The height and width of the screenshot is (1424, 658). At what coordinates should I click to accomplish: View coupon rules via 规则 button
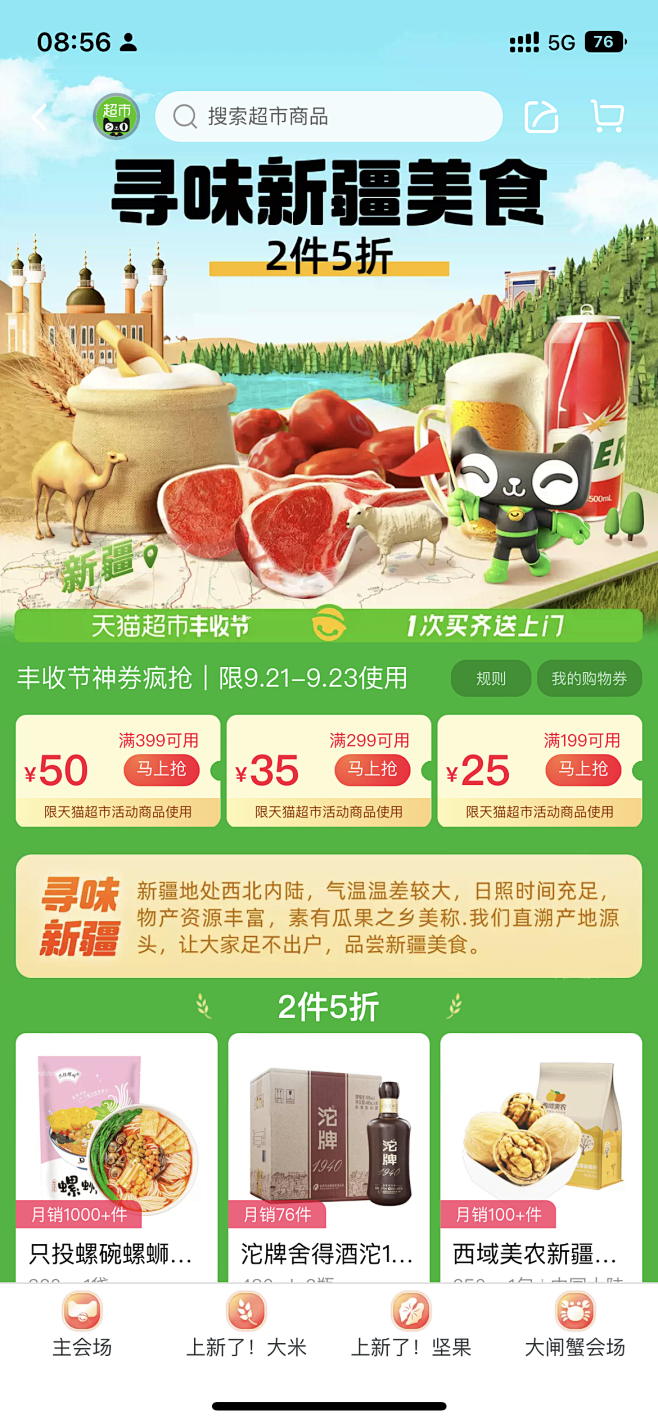[x=490, y=679]
